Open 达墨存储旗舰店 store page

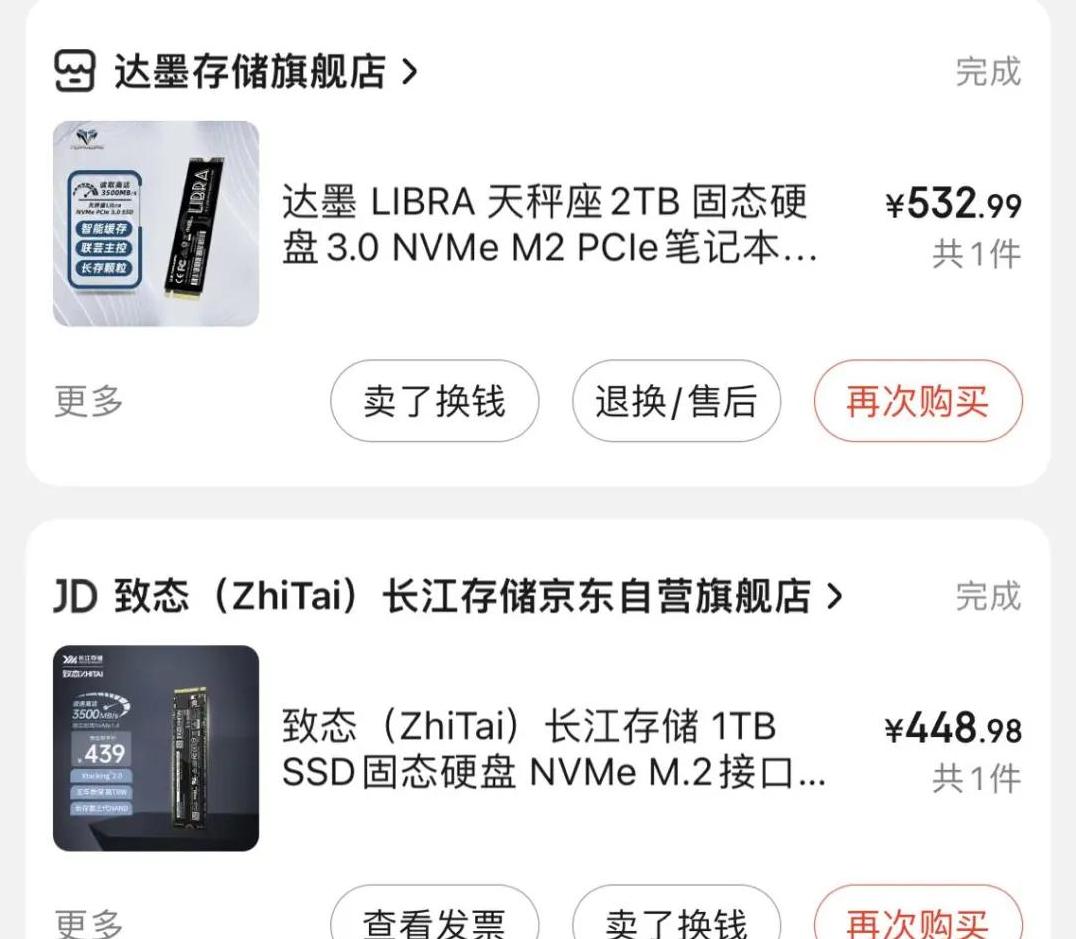coord(250,72)
